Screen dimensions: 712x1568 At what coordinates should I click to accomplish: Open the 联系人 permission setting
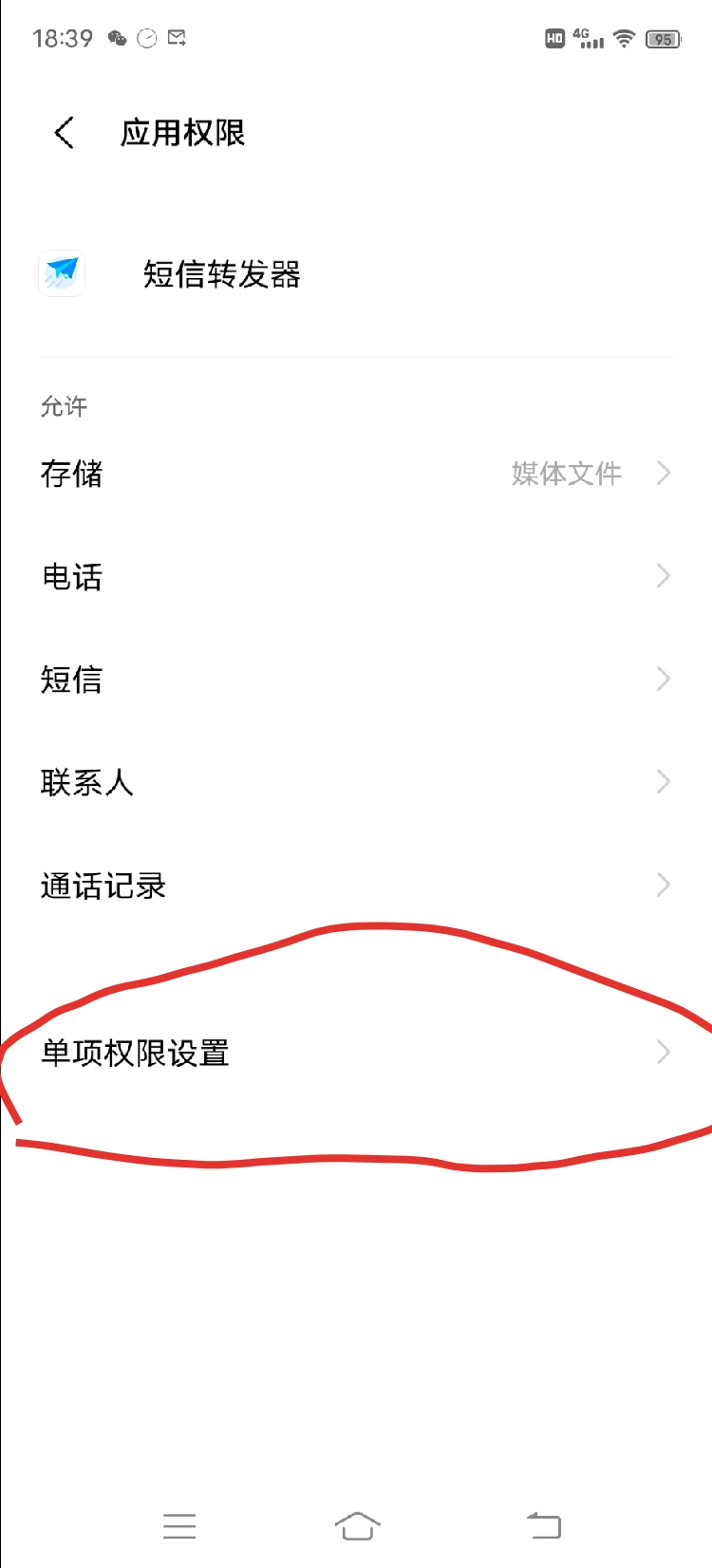356,782
